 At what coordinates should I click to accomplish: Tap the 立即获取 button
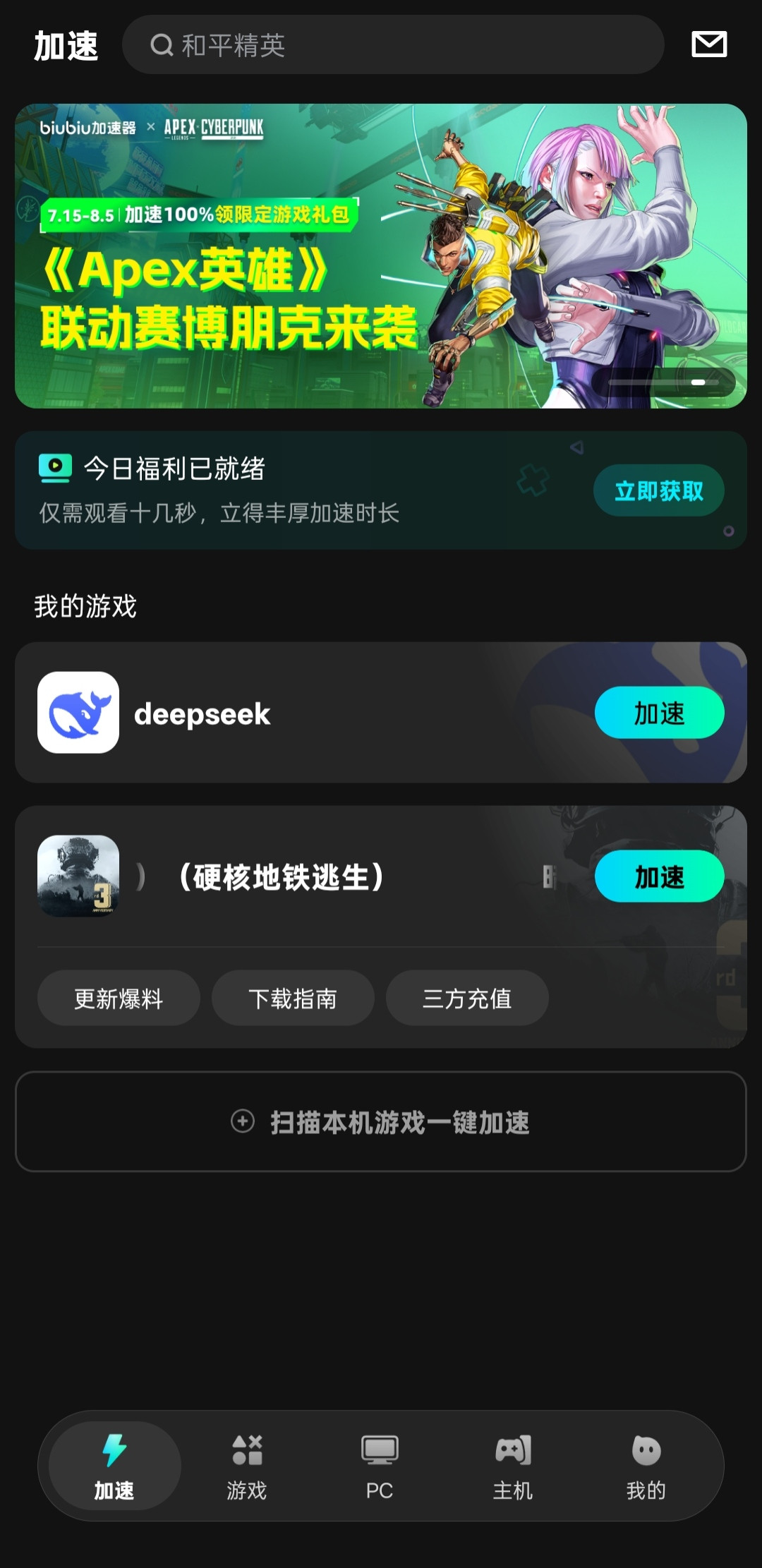659,490
